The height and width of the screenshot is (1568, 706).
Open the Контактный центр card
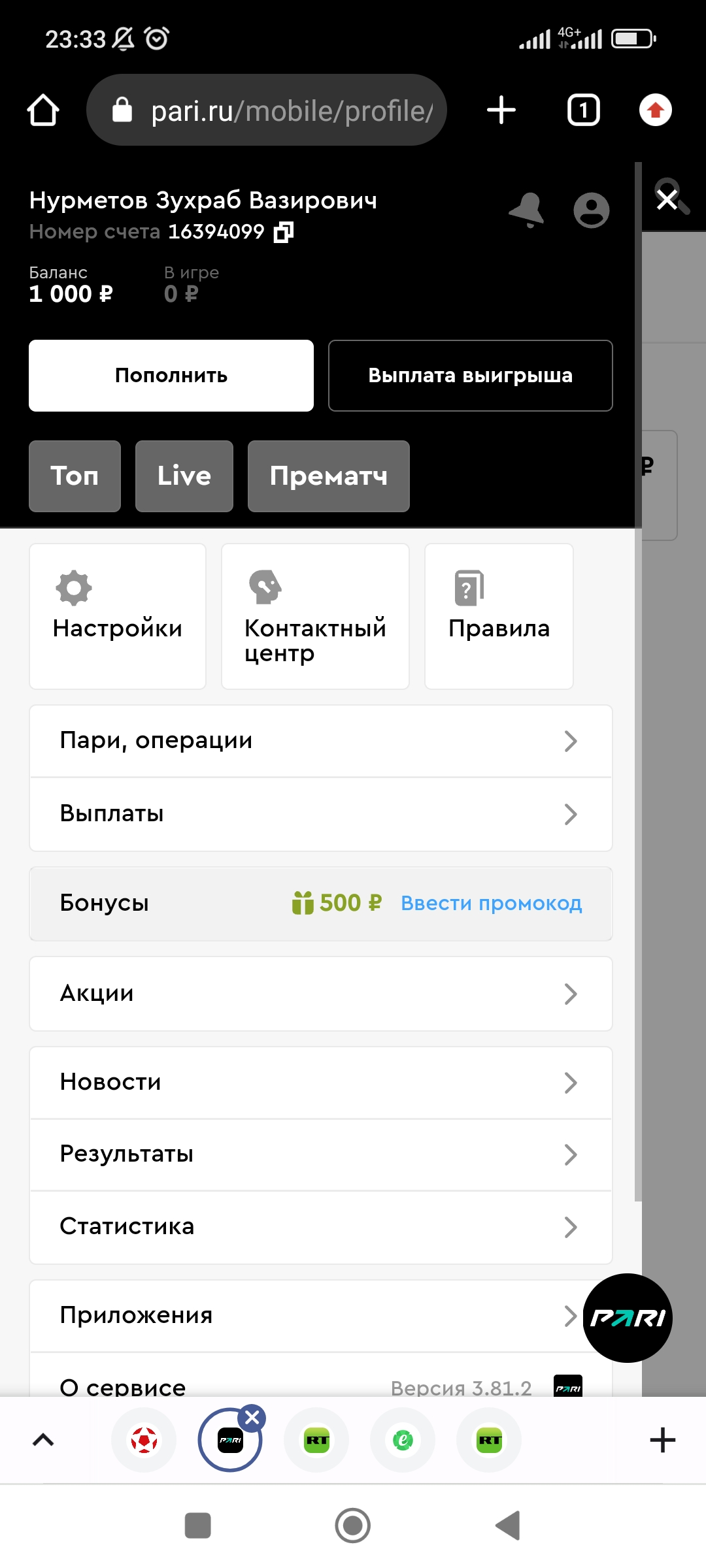click(x=315, y=616)
